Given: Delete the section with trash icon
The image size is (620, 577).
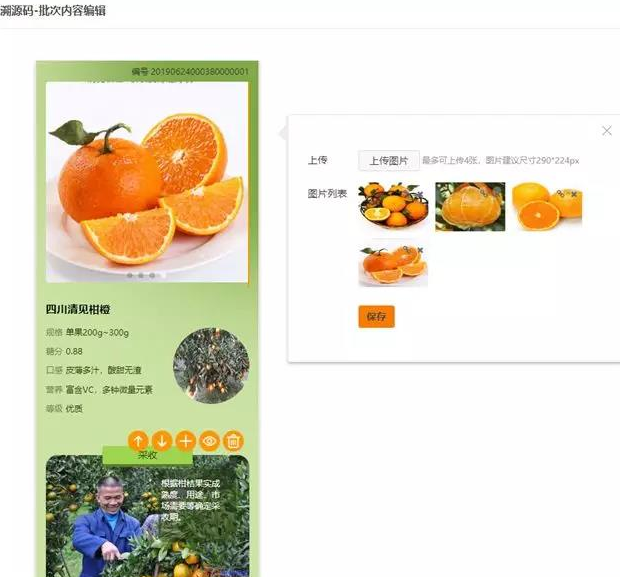Looking at the screenshot, I should [233, 440].
